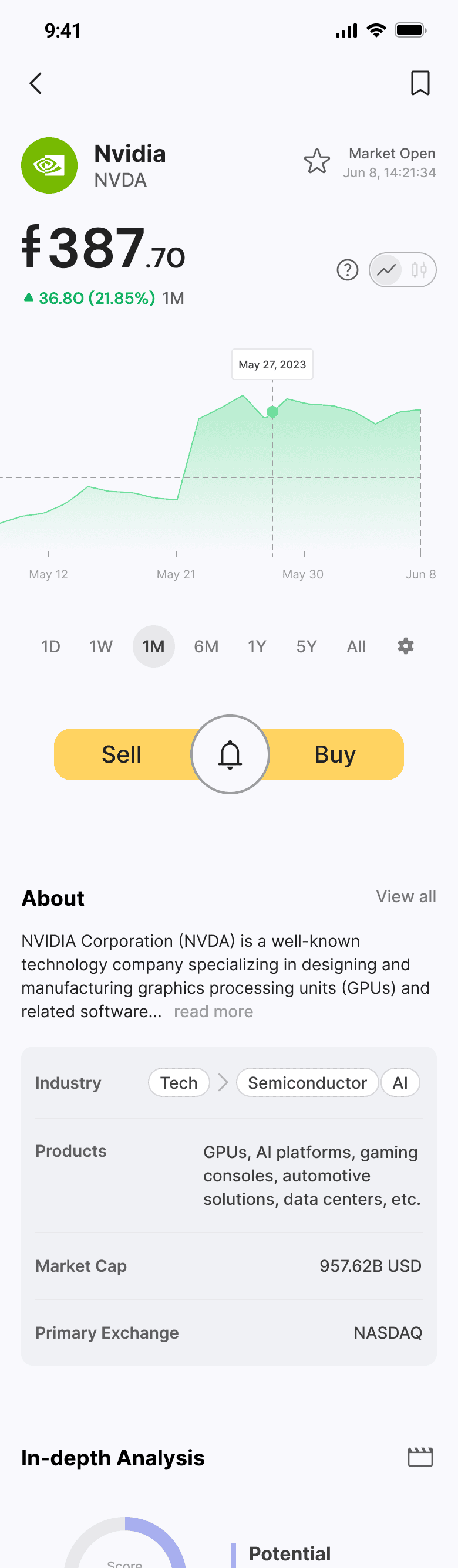Open View all in About section

click(x=406, y=896)
